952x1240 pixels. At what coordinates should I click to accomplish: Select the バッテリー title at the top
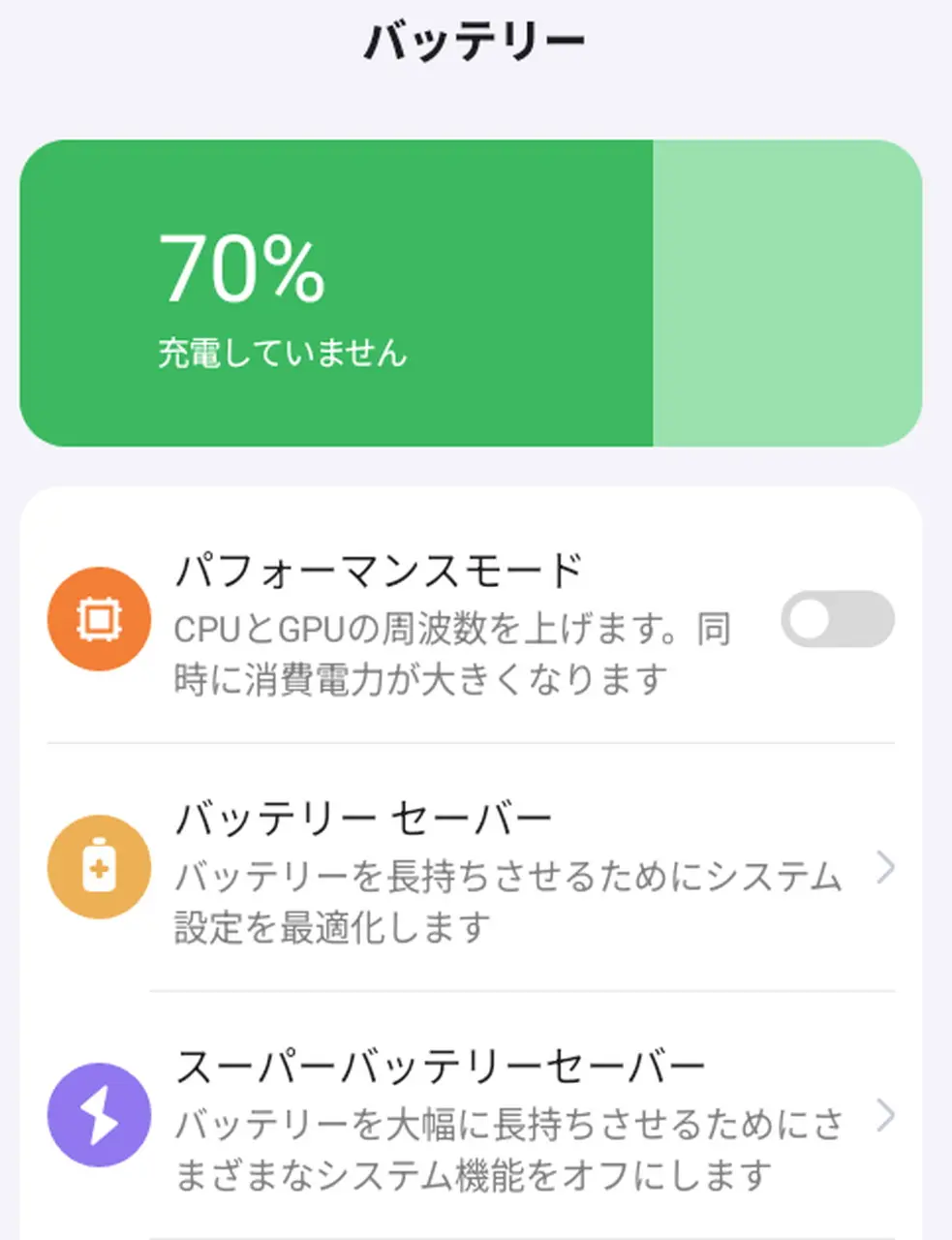point(476,41)
